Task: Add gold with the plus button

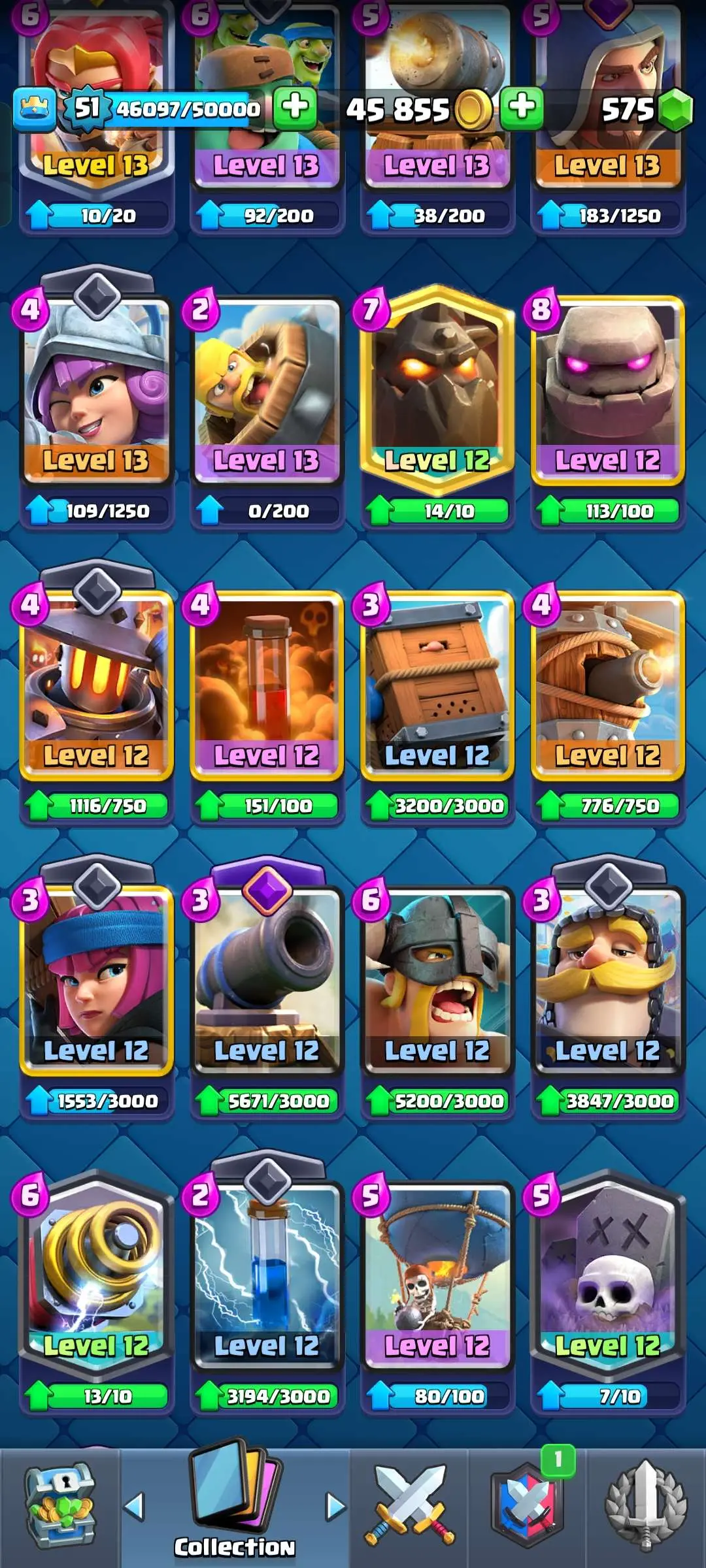Action: (522, 106)
